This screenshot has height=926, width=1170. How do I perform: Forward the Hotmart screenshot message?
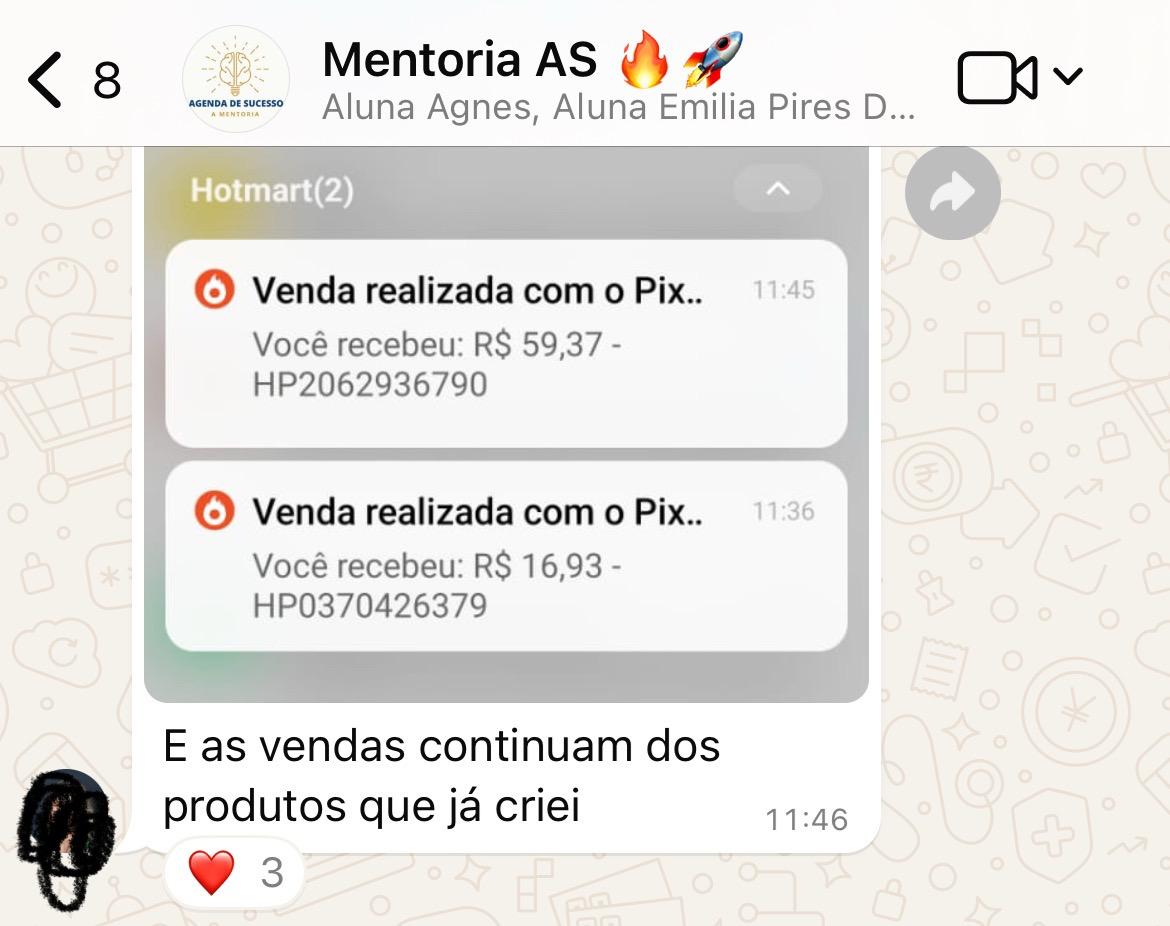952,193
